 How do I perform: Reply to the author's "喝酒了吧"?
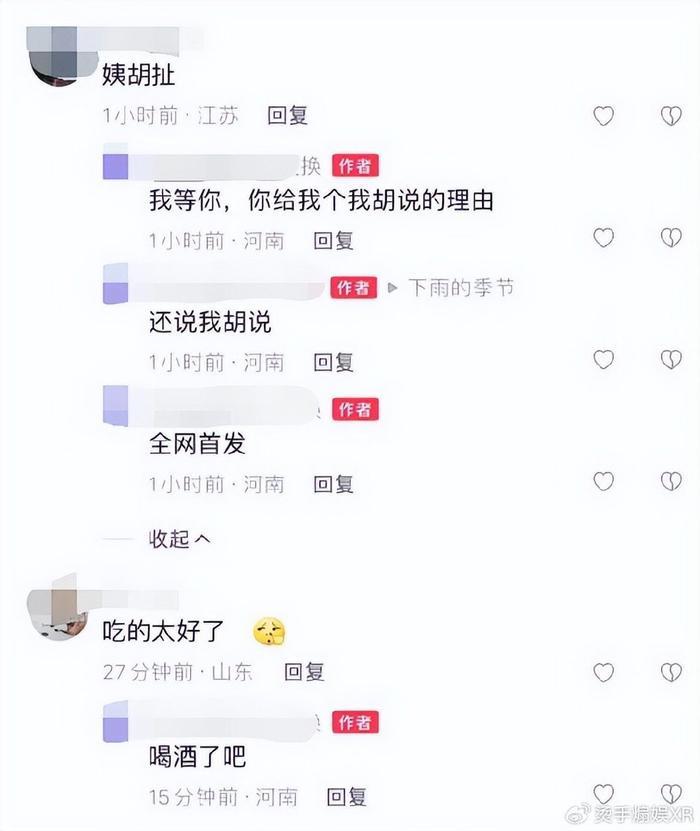[347, 797]
